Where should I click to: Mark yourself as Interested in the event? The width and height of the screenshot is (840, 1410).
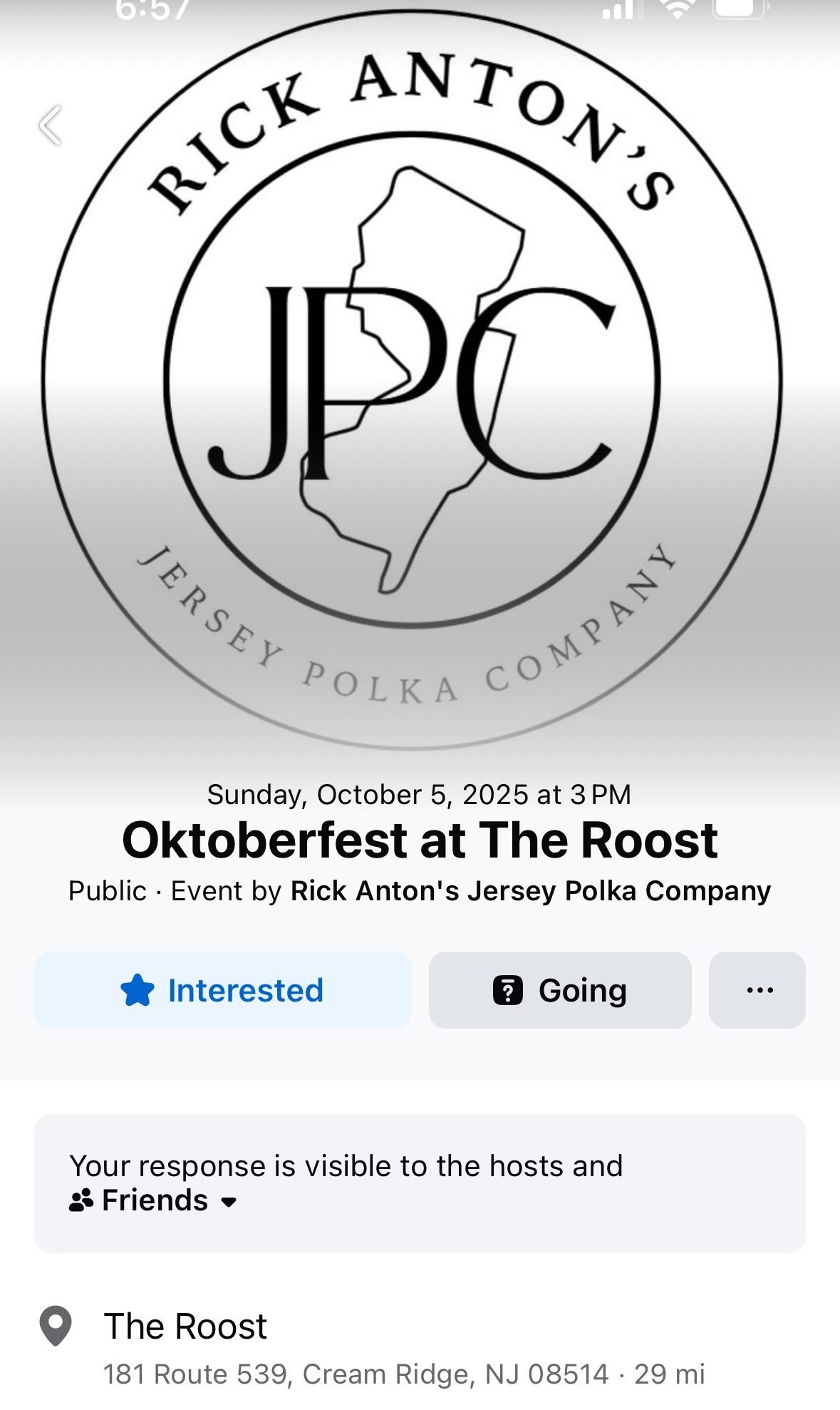pyautogui.click(x=222, y=990)
